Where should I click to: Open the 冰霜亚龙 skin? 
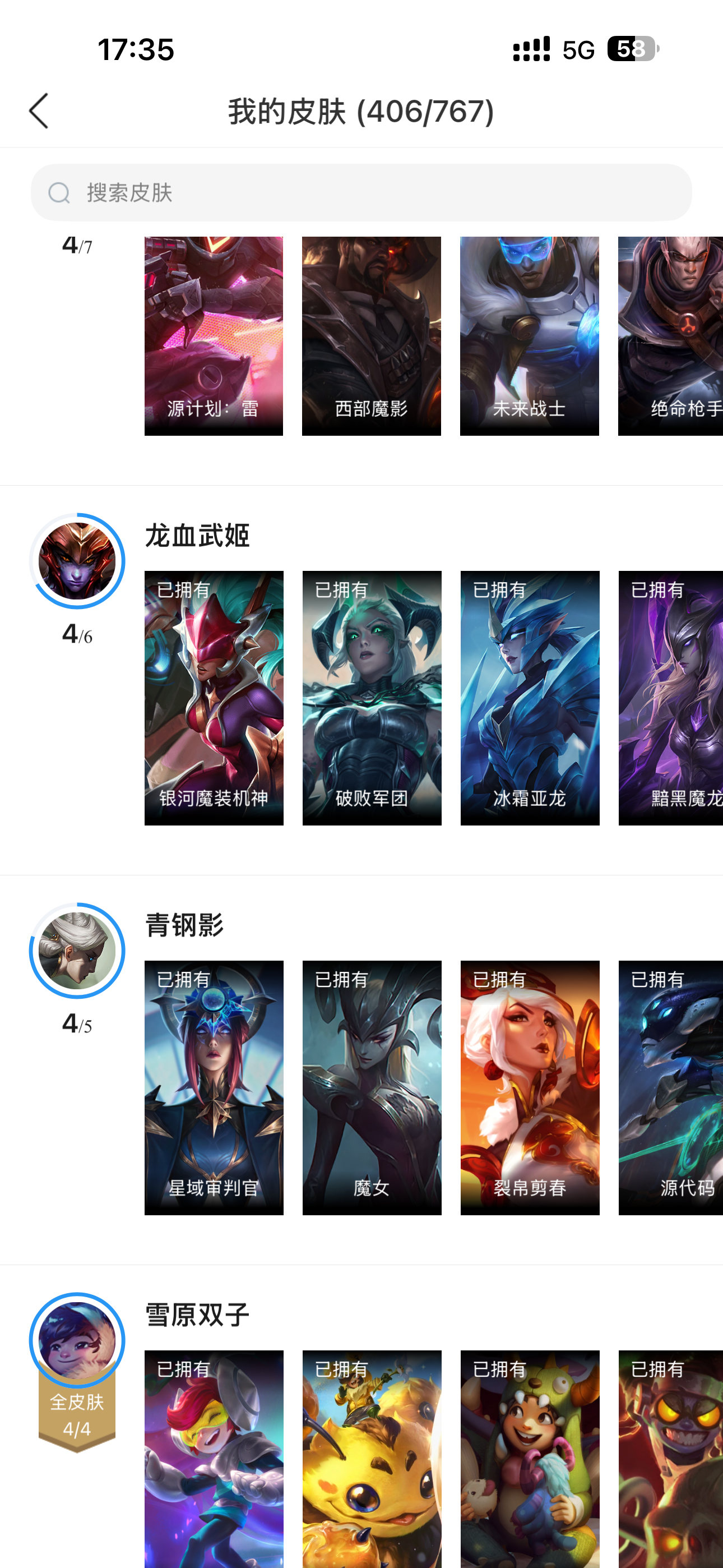point(530,698)
